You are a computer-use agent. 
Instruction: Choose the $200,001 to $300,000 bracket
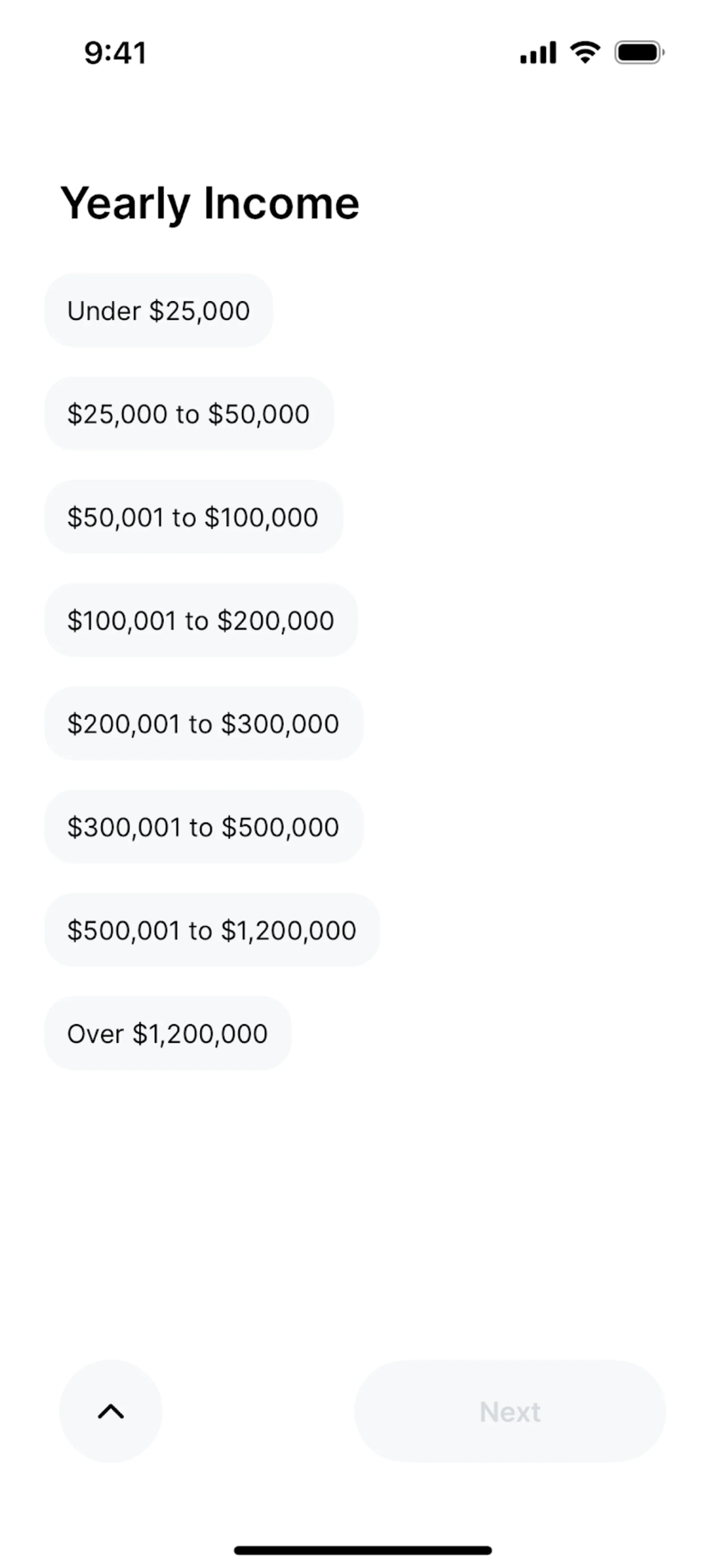point(203,724)
